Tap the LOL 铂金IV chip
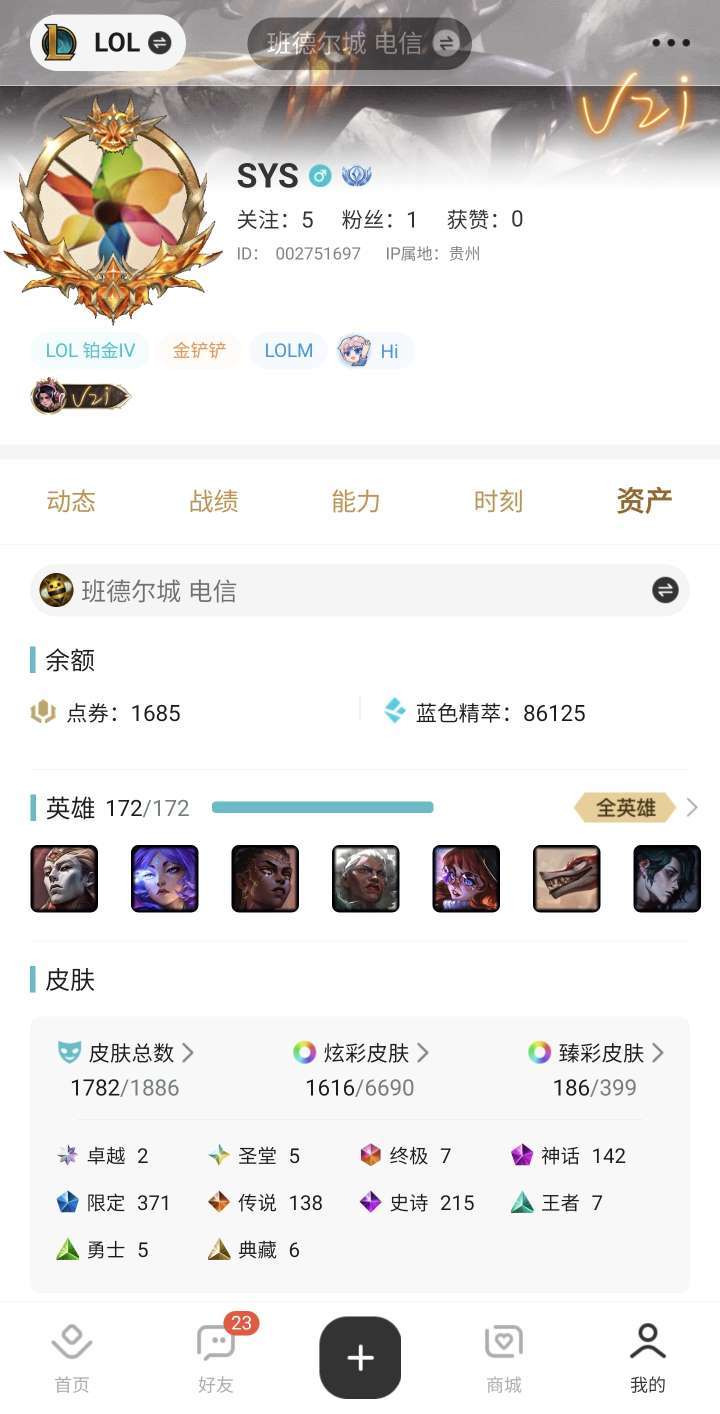 pos(90,351)
